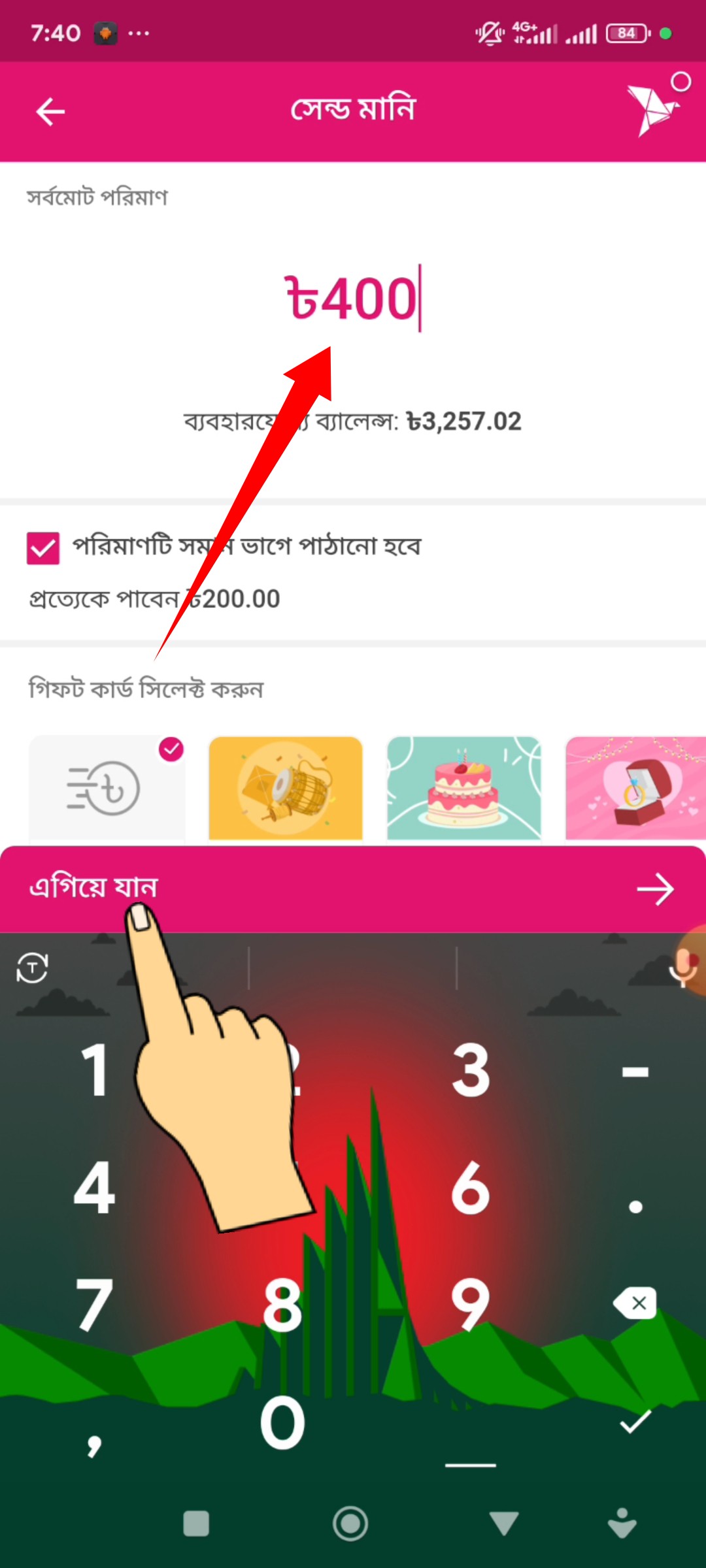Confirm entry with the keypad checkmark
Viewport: 706px width, 1568px height.
coord(635,1422)
